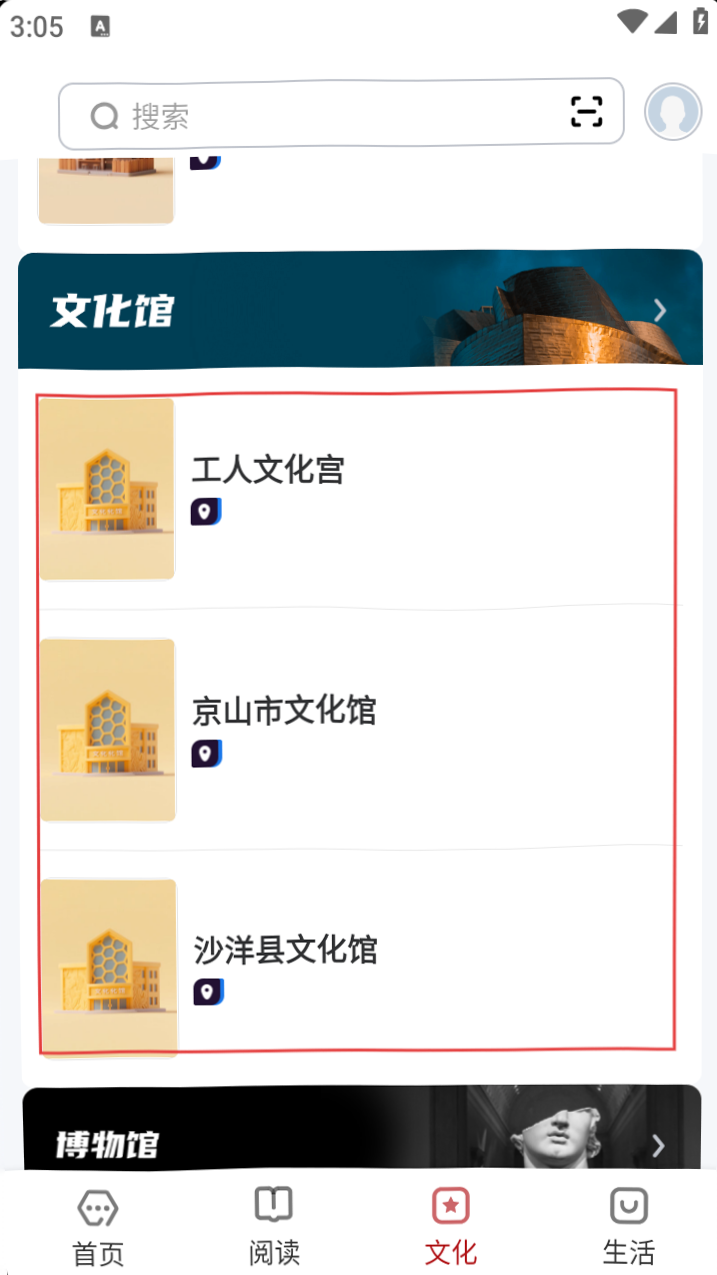
Task: Select the 文化 tab
Action: (x=451, y=1226)
